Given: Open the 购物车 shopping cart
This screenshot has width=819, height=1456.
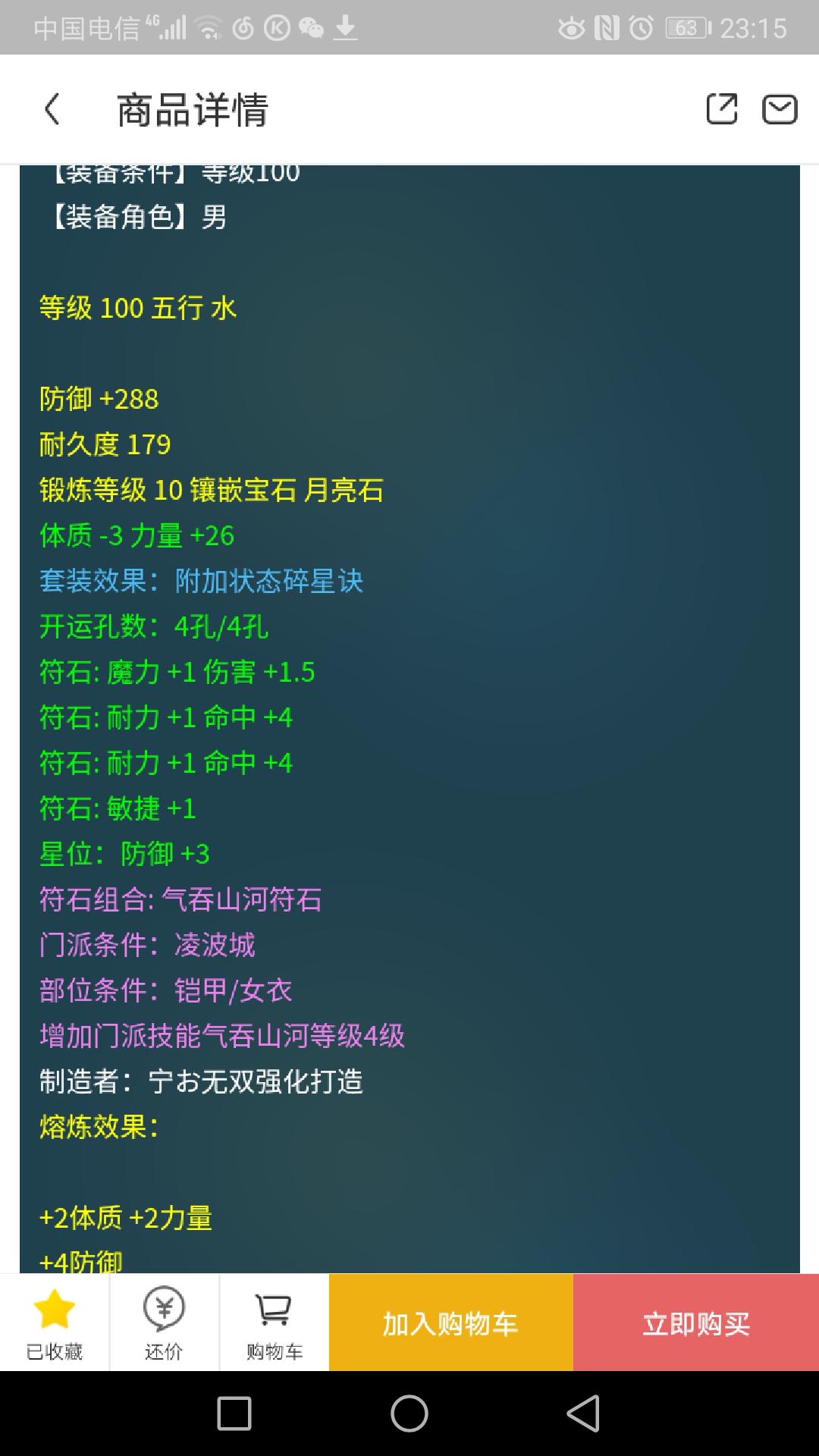Looking at the screenshot, I should (274, 1323).
